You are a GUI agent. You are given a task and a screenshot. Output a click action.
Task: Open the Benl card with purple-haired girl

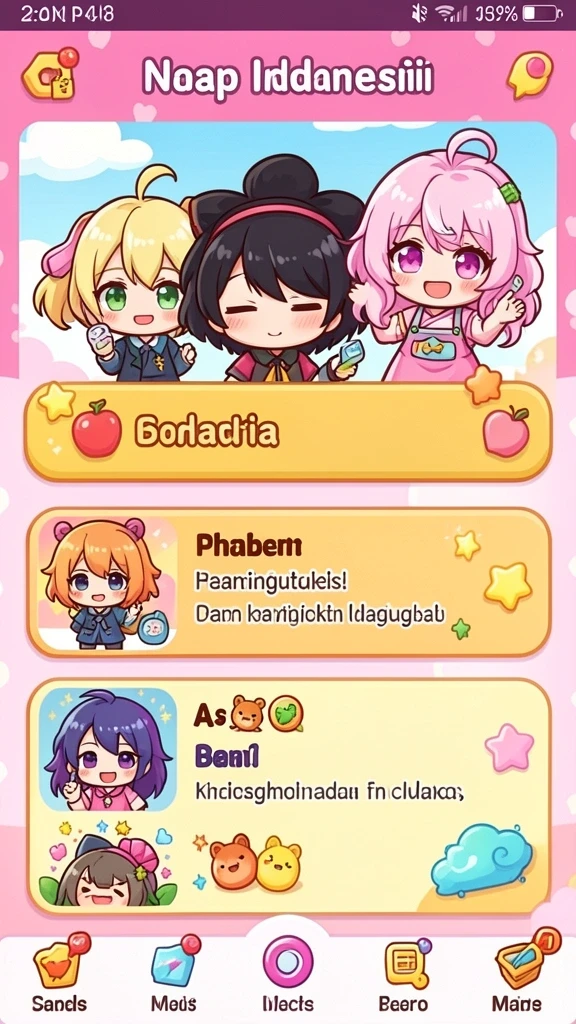coord(289,796)
